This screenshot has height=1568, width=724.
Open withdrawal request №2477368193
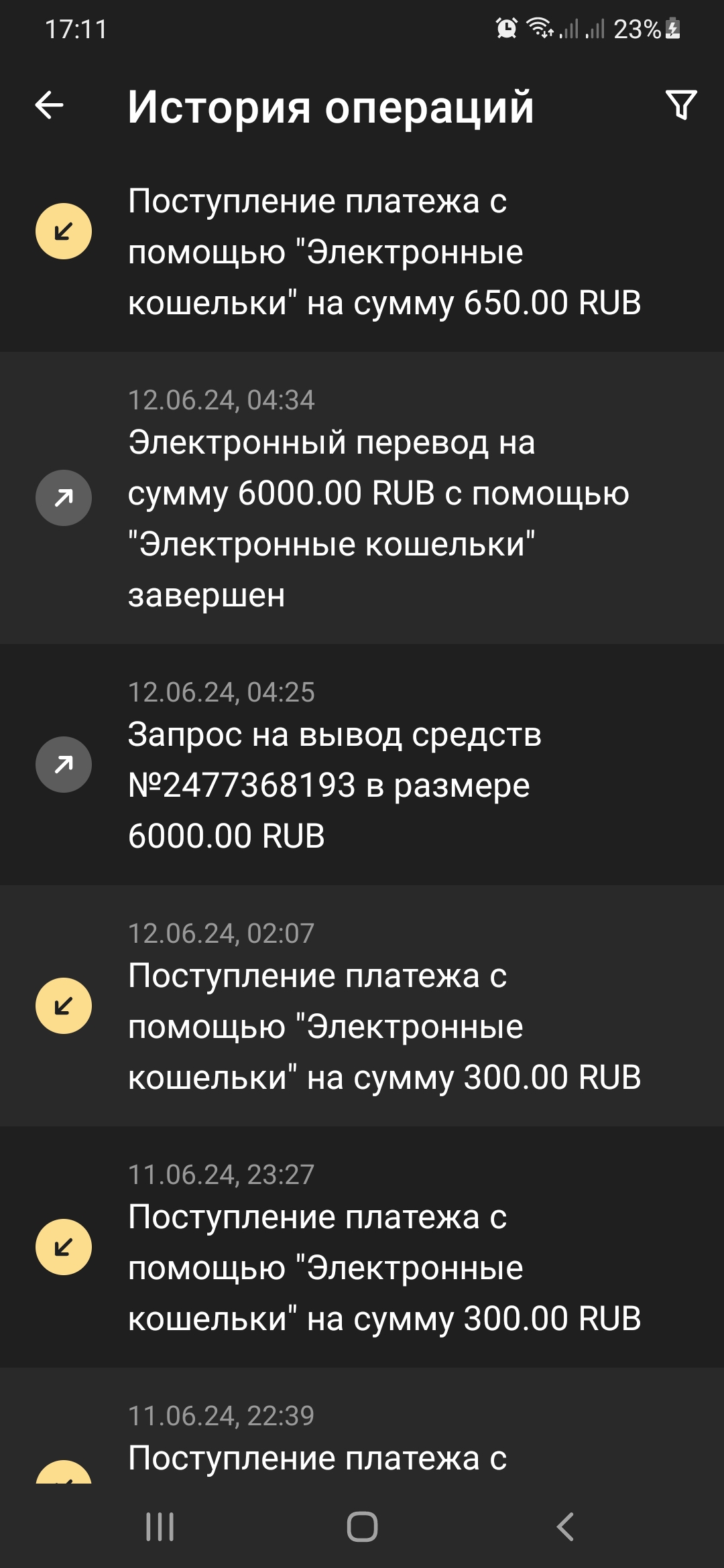point(362,765)
